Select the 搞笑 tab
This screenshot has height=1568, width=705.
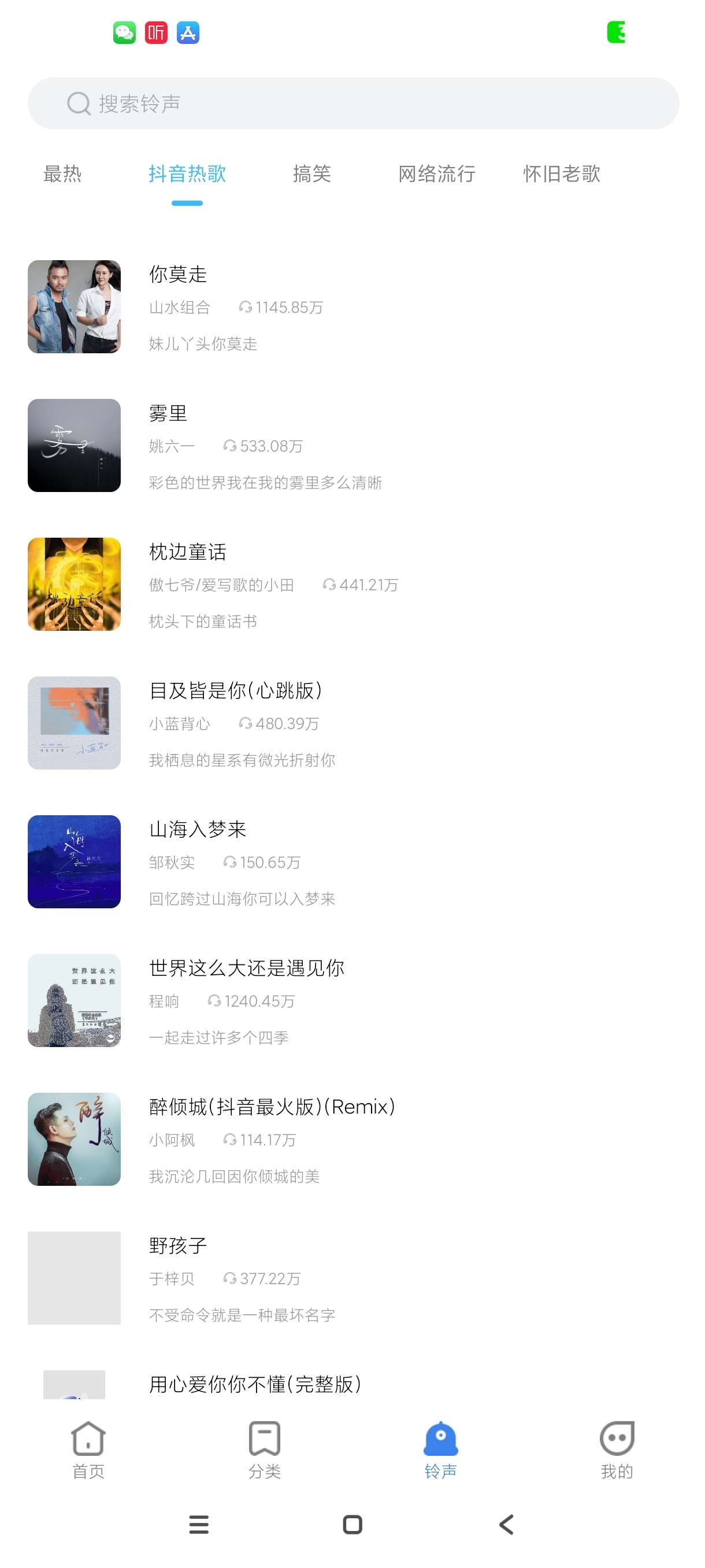pos(311,174)
